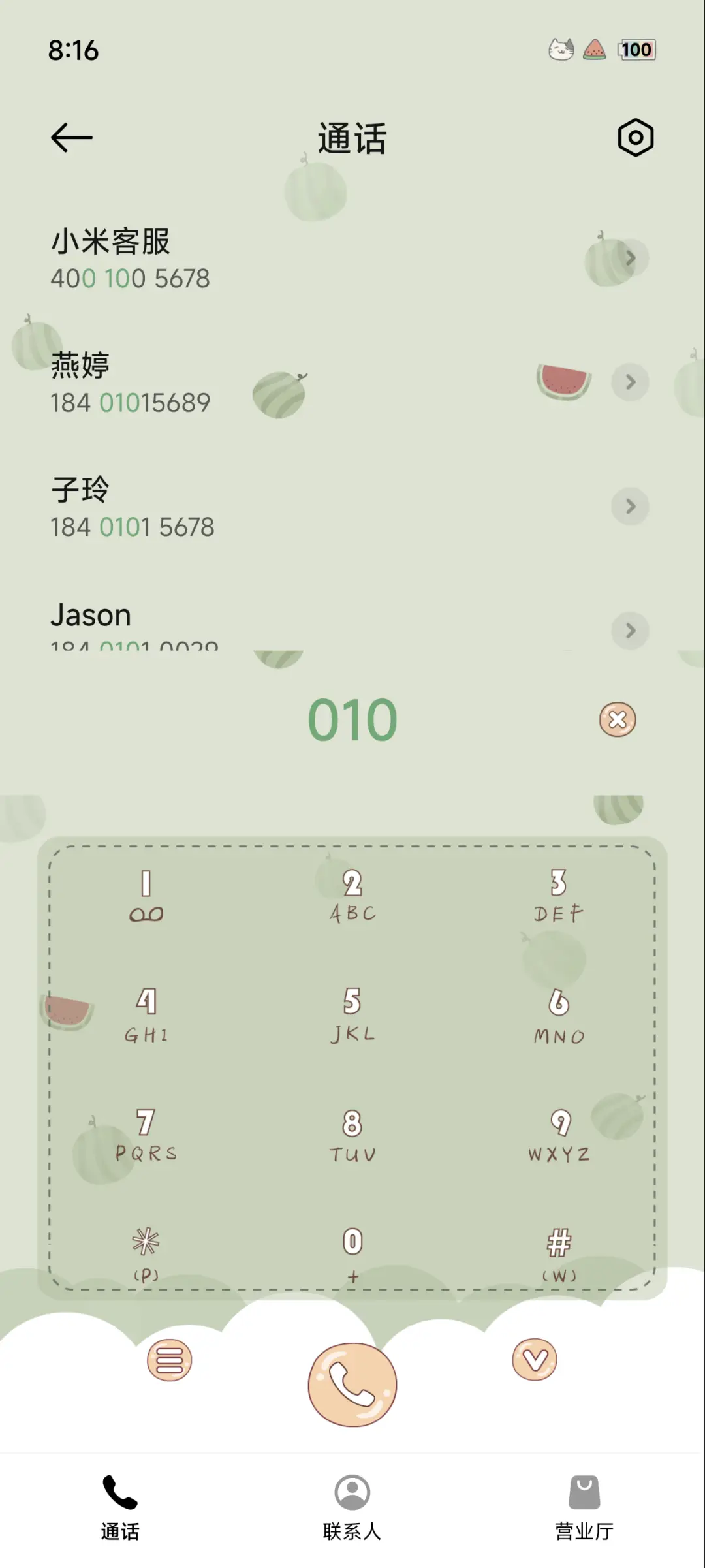The height and width of the screenshot is (1568, 705).
Task: Tap the battery indicator in the status bar
Action: 636,50
